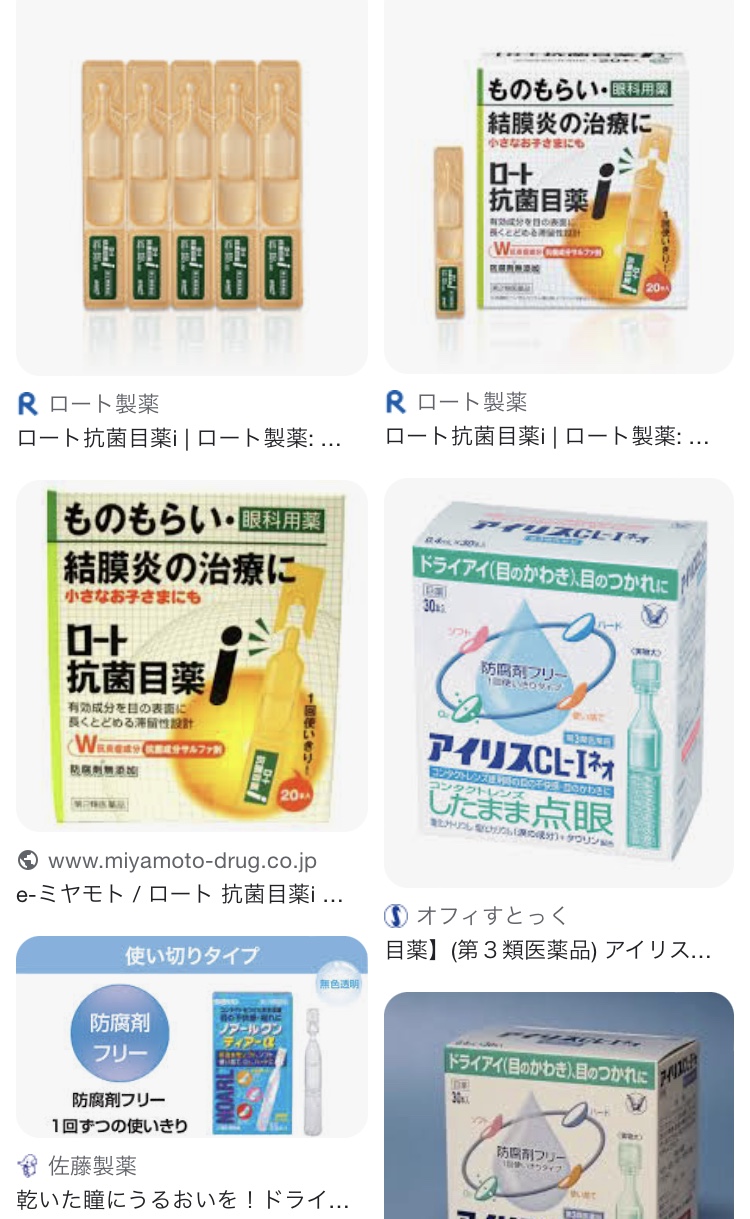The width and height of the screenshot is (750, 1219).
Task: Open the 佐藤製薬 使い切りタイプ image result
Action: [191, 1036]
